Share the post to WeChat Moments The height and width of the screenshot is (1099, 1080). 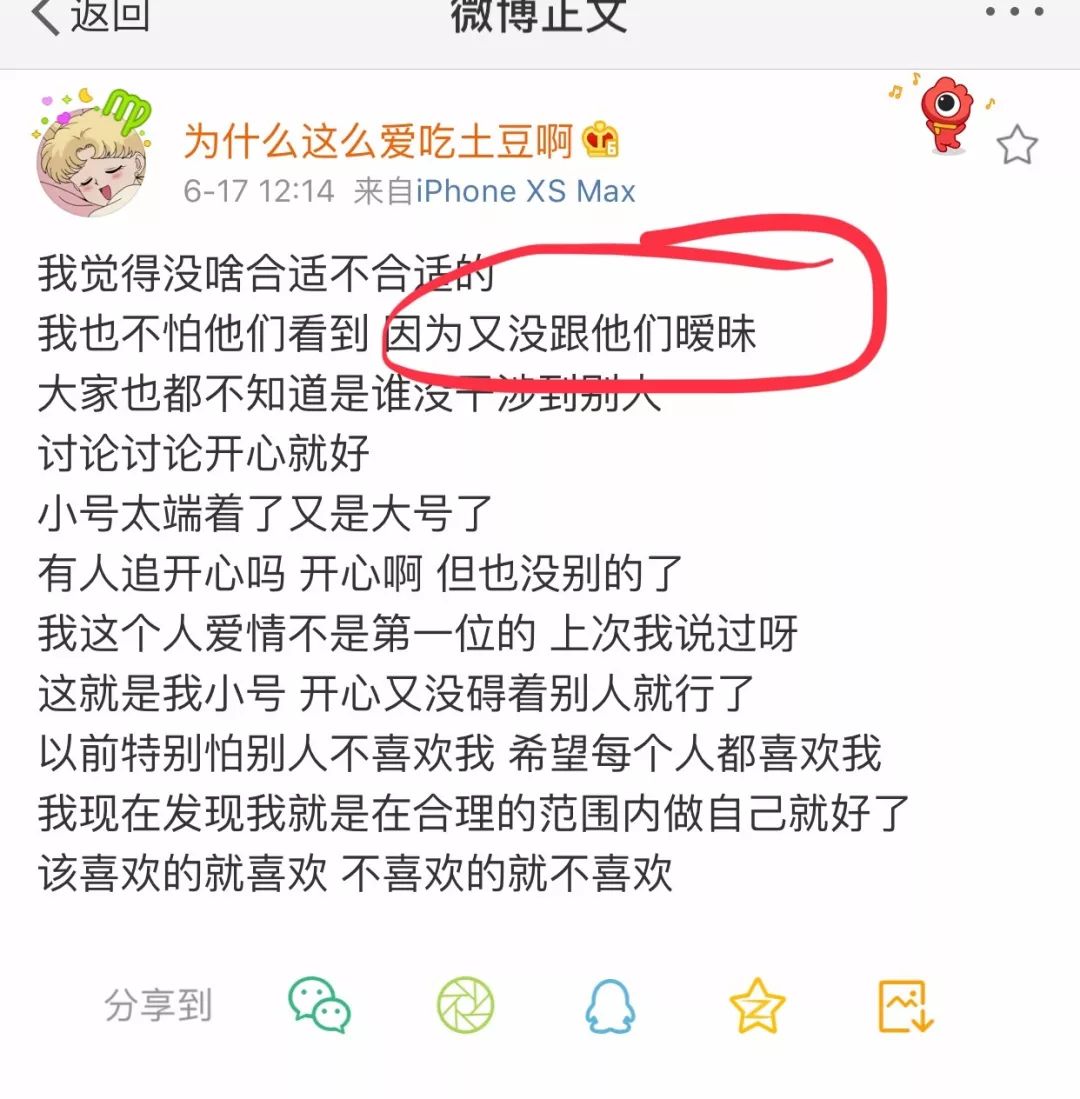[x=465, y=1005]
